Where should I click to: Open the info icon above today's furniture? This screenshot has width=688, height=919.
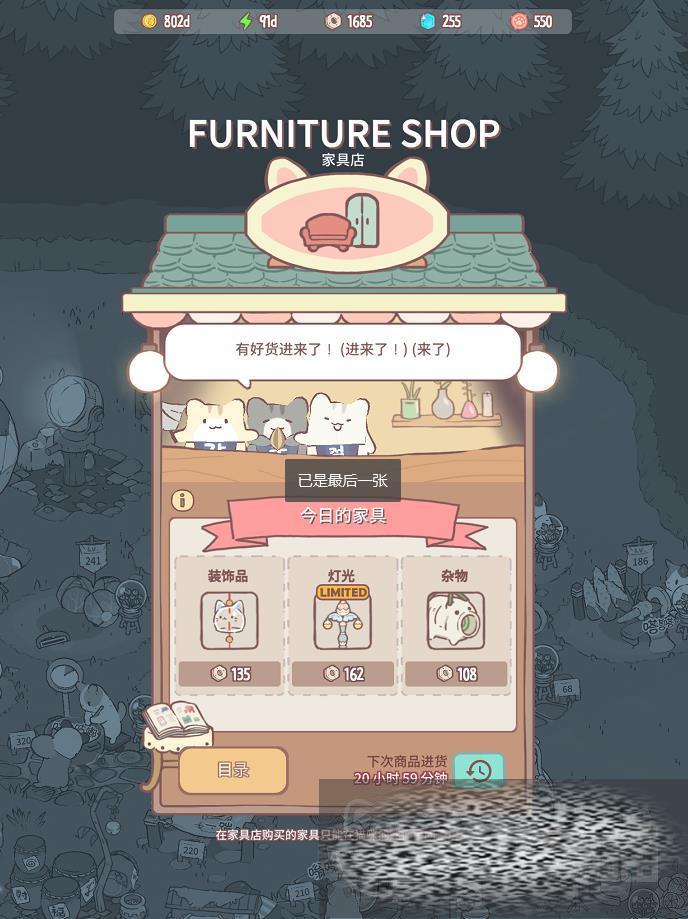coord(182,500)
